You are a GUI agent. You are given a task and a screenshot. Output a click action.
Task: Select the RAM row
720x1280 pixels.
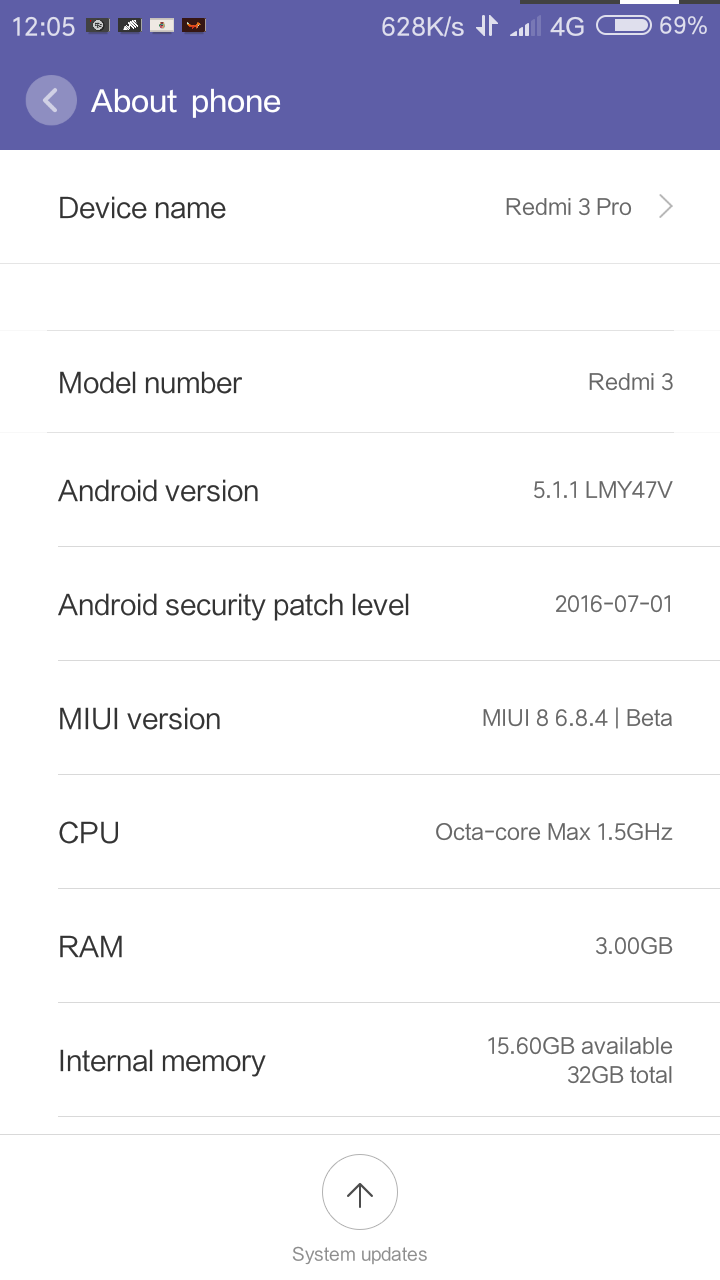[x=360, y=946]
